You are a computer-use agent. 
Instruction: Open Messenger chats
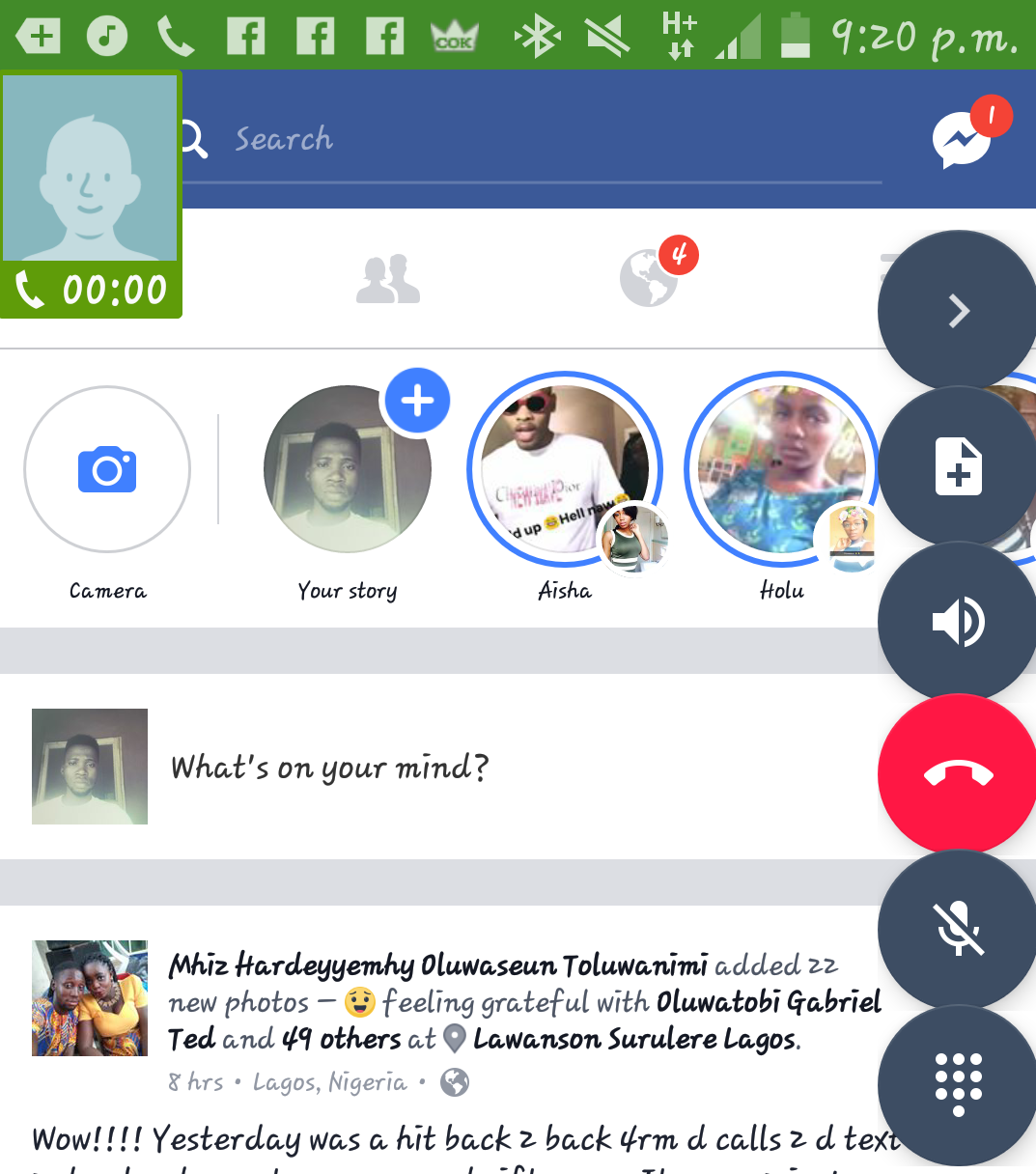[x=963, y=139]
